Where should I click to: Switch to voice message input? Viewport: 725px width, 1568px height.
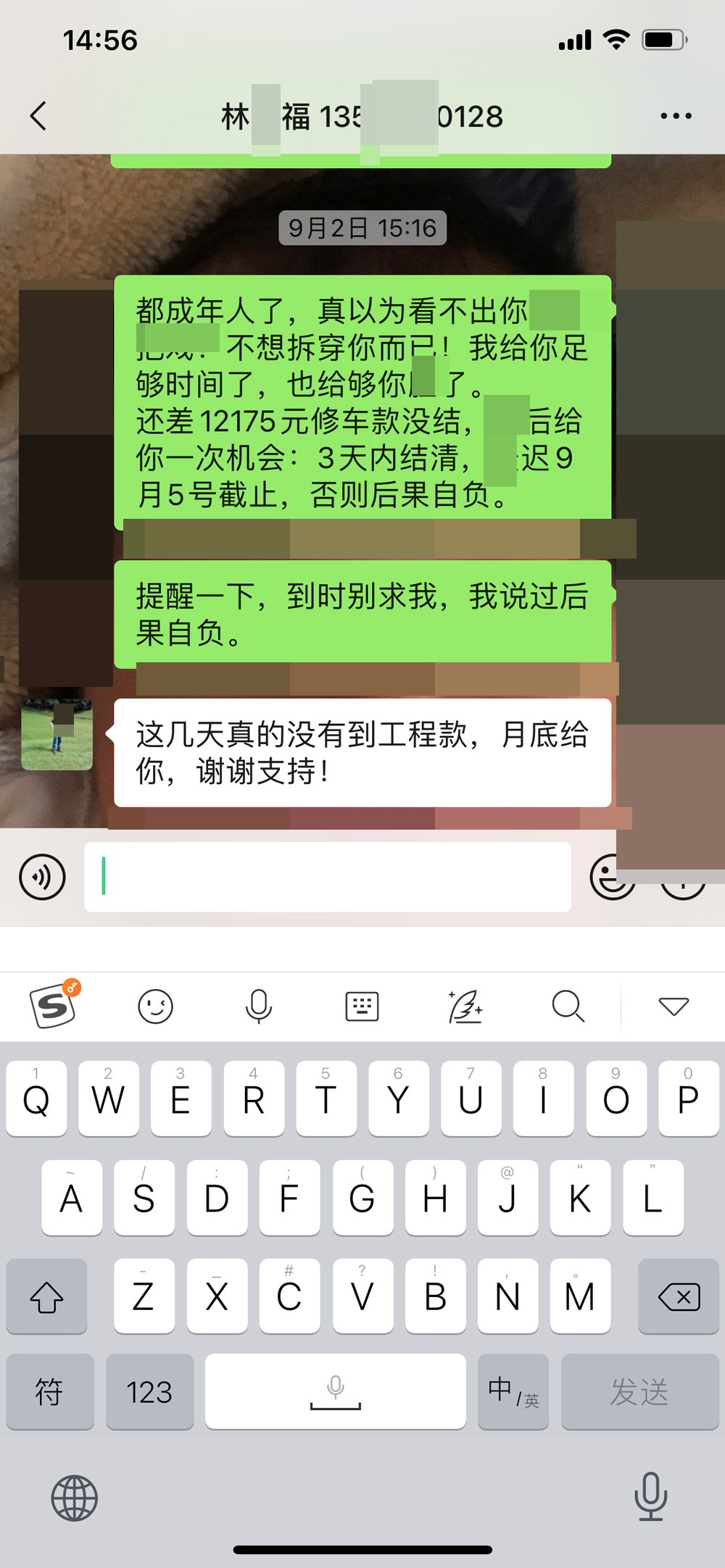point(42,877)
